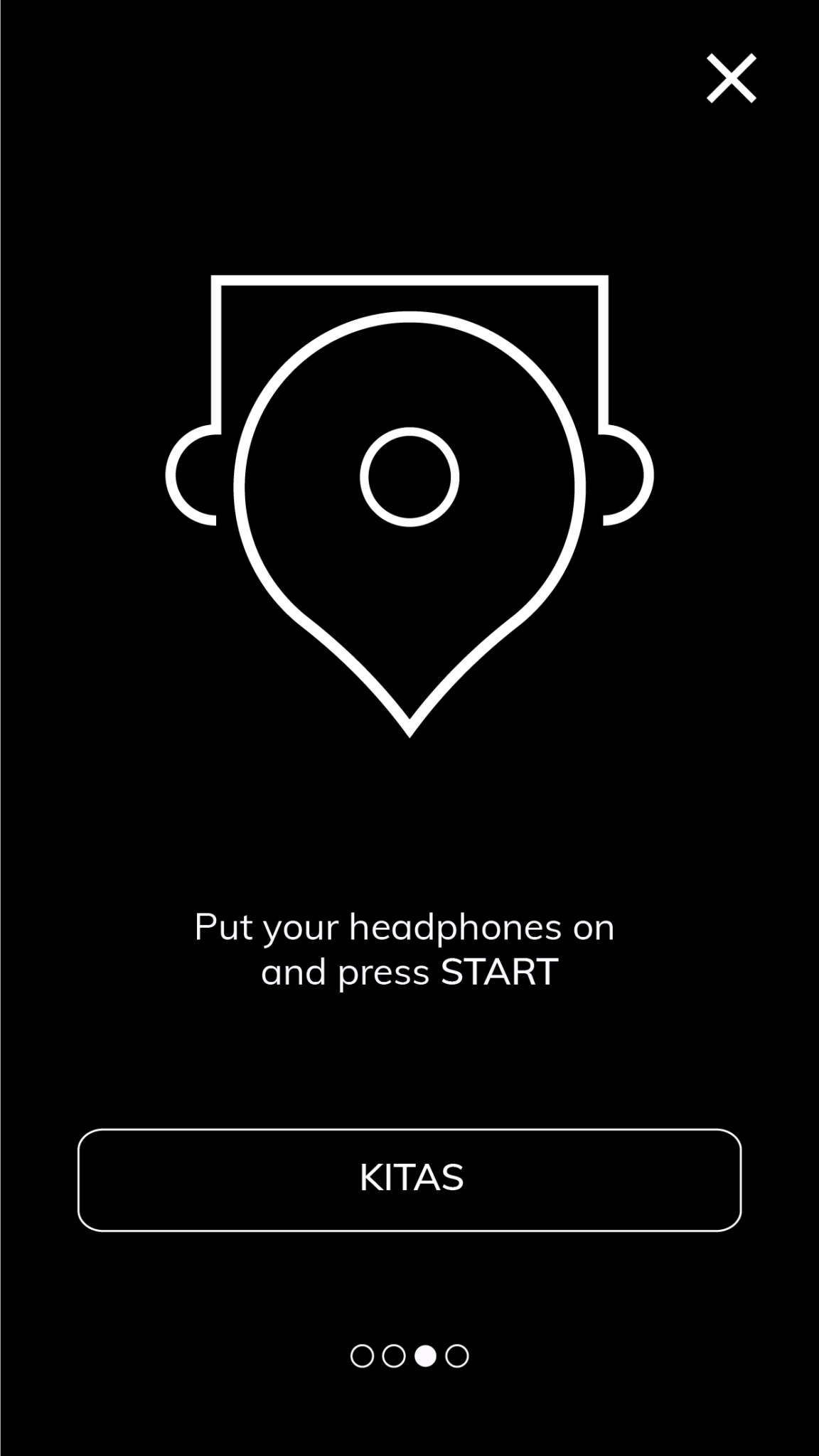Select the second page indicator dot
This screenshot has height=1456, width=819.
393,1356
